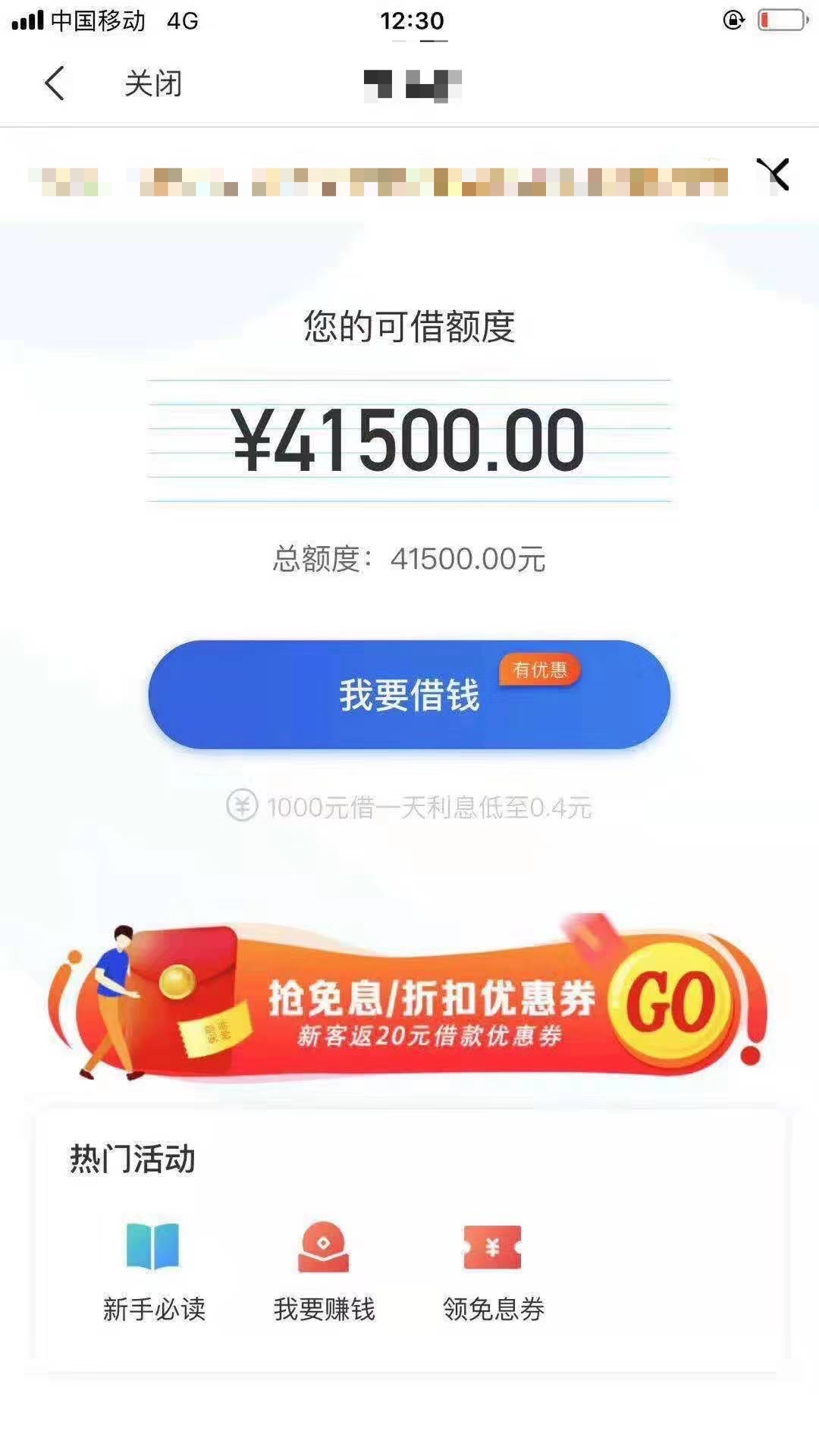Tap 关闭 to close the page
Viewport: 819px width, 1456px height.
pos(153,83)
